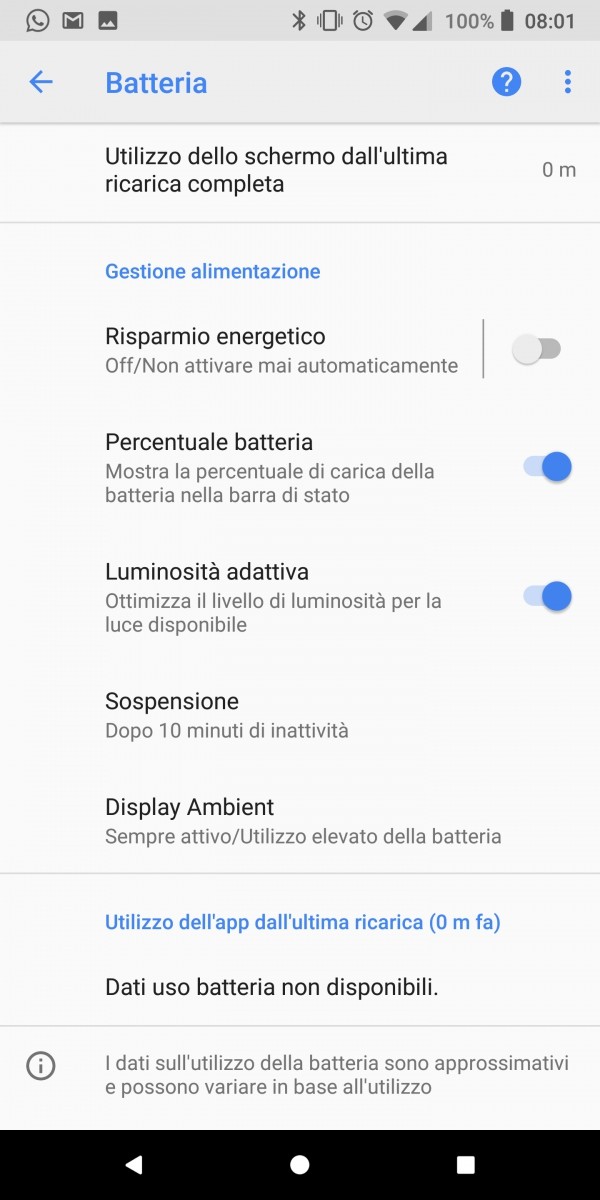Enable the Risparmio energetico switch
600x1200 pixels.
536,349
